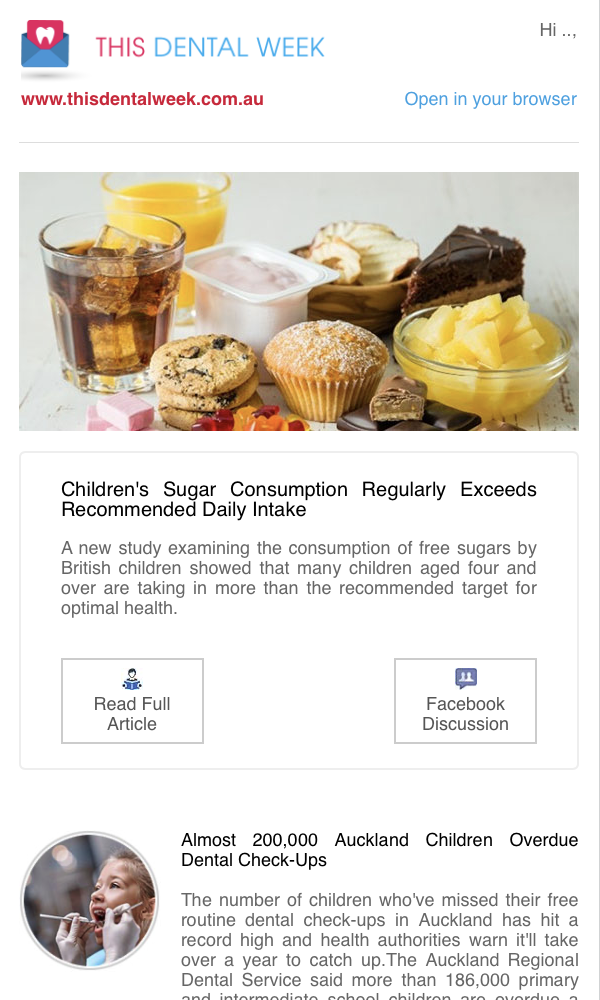The height and width of the screenshot is (1000, 600).
Task: Tap the child dental check-up photo
Action: tap(90, 900)
